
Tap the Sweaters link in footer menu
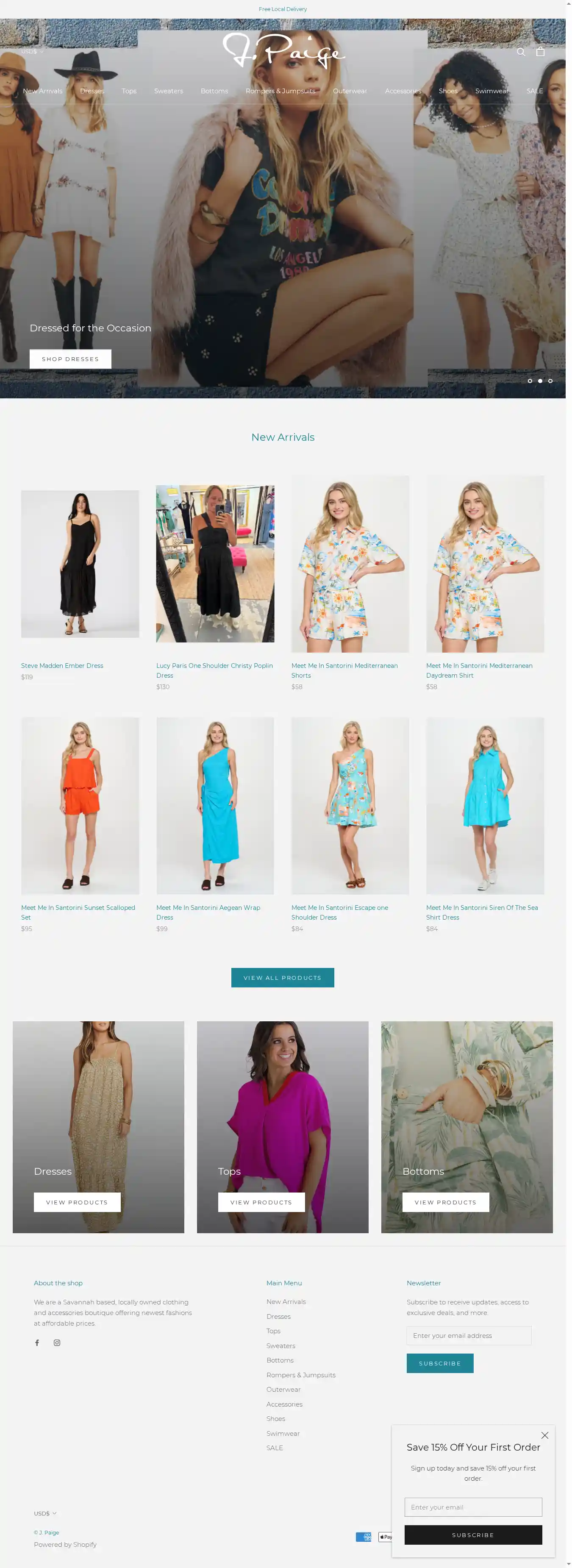click(280, 1346)
